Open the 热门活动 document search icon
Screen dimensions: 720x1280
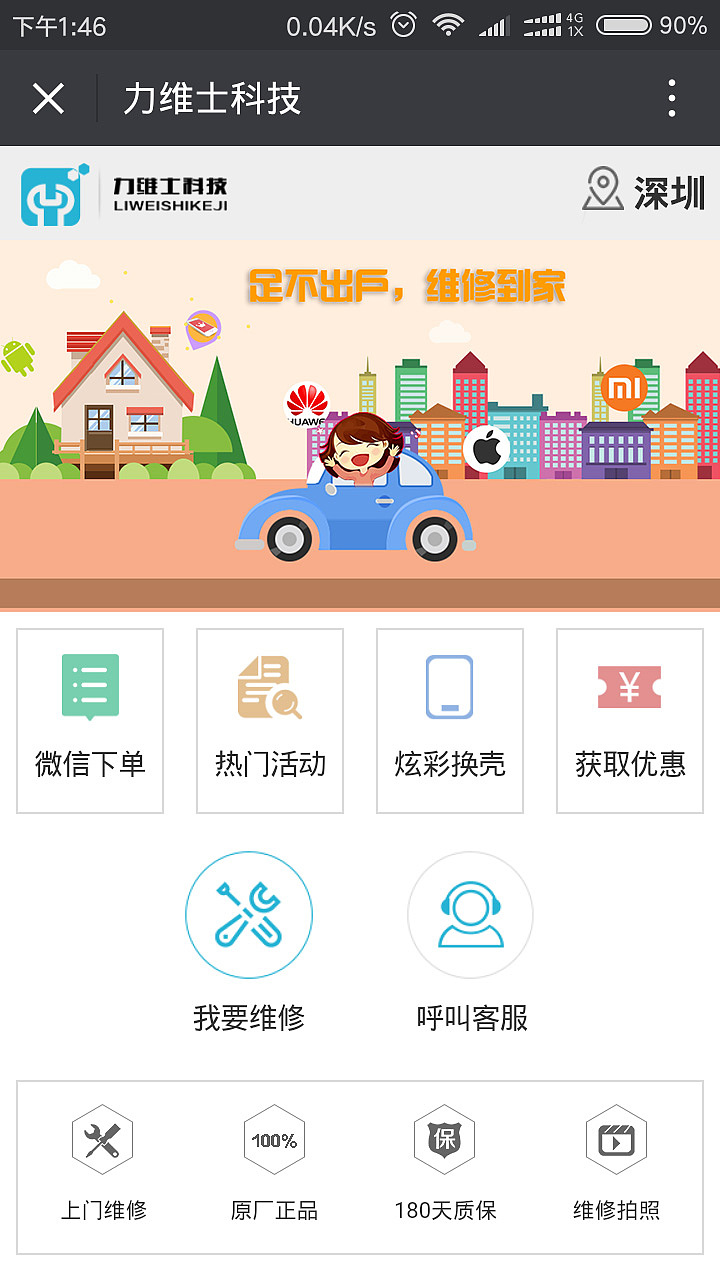pos(269,687)
